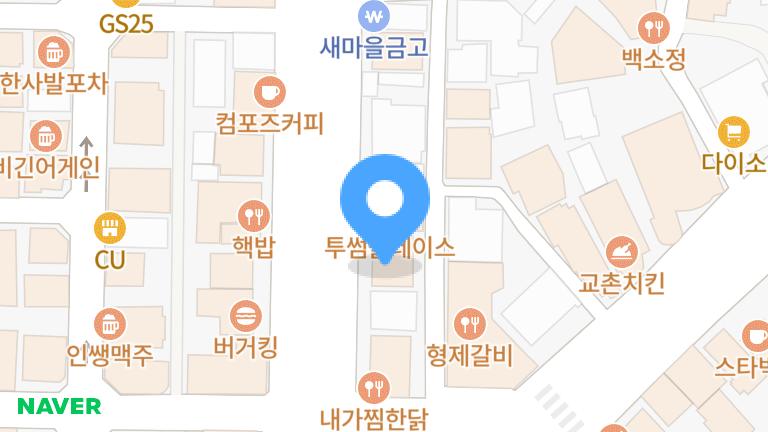The height and width of the screenshot is (432, 768).
Task: Open the 내가찜한닭 restaurant marker
Action: click(374, 387)
